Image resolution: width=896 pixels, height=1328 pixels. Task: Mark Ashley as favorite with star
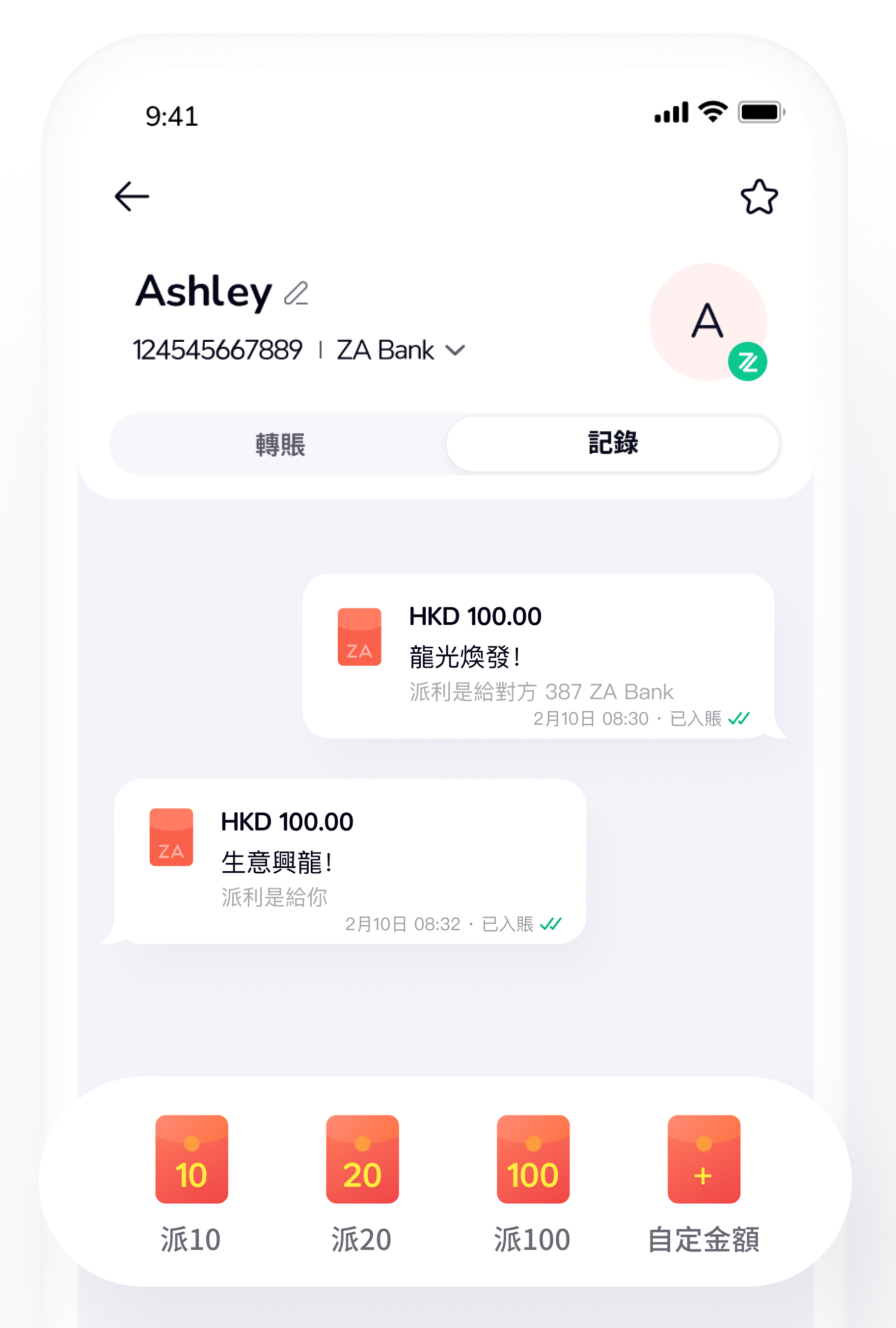pyautogui.click(x=759, y=197)
